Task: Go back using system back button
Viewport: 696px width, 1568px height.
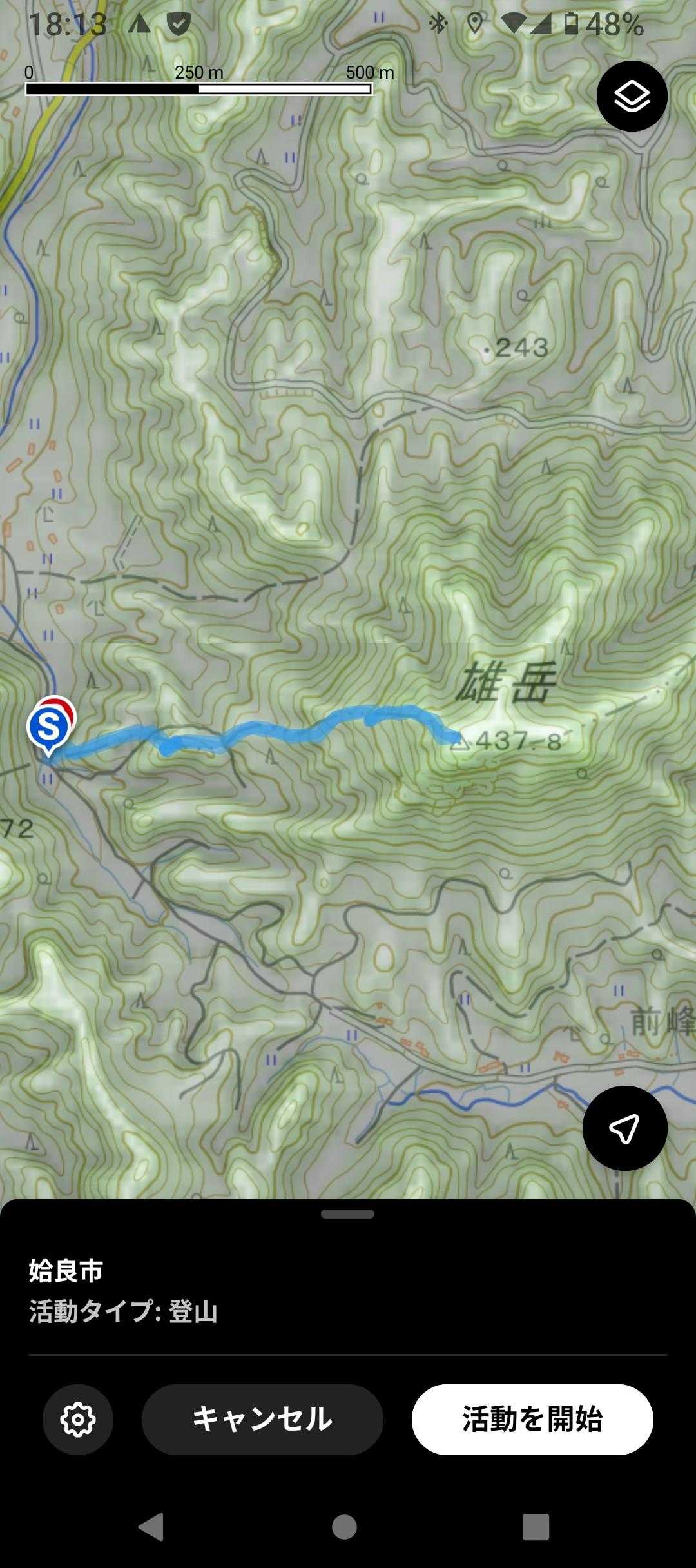Action: [x=152, y=1526]
